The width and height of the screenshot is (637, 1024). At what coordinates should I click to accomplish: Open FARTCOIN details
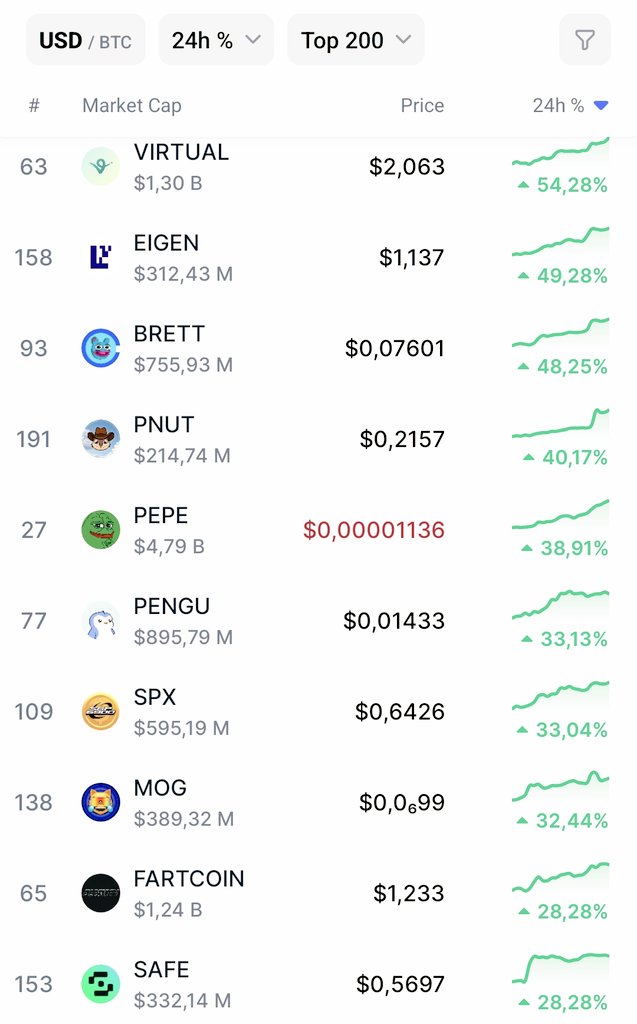(x=318, y=893)
